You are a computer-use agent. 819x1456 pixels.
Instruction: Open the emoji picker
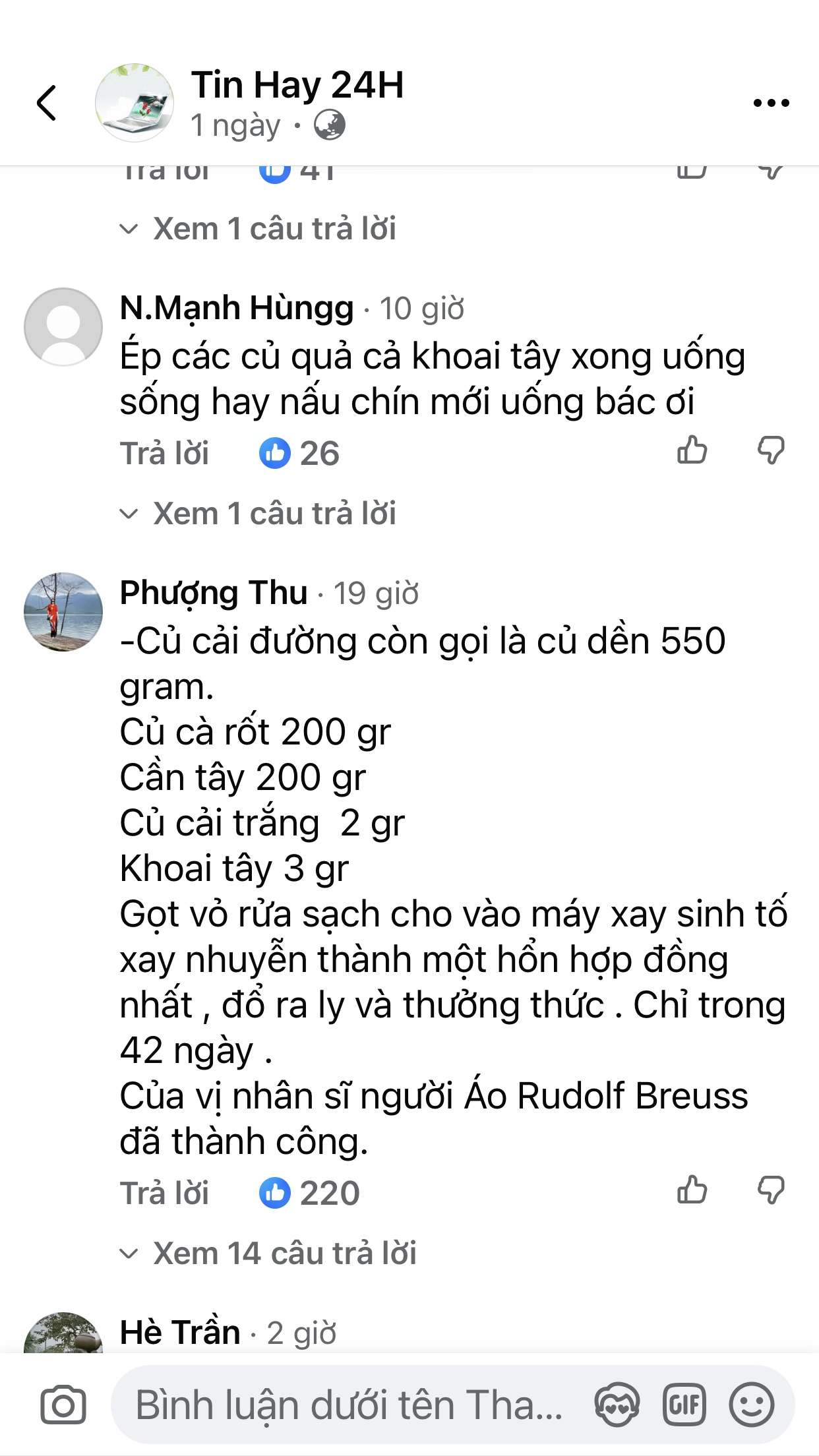click(752, 1405)
